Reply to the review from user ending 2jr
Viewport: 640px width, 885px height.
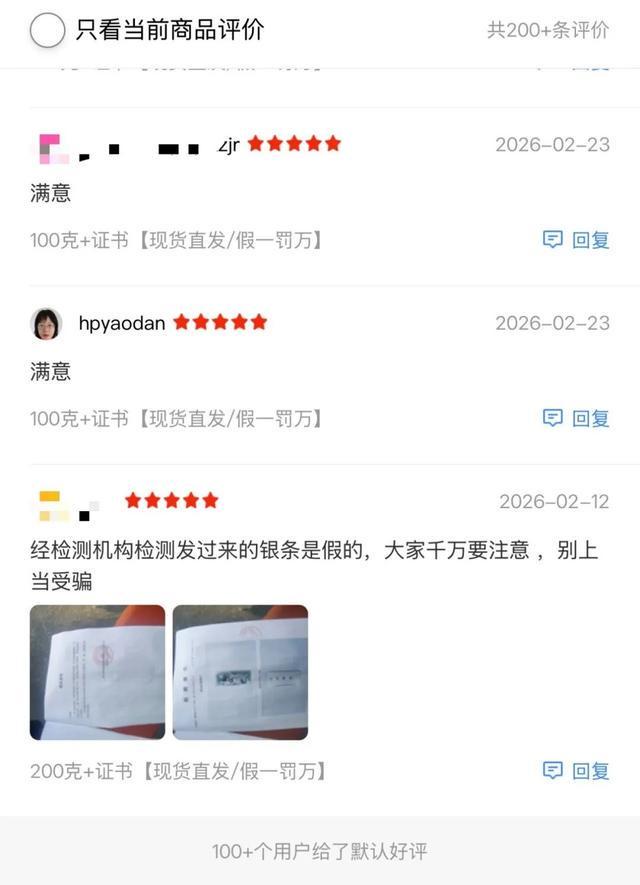(x=576, y=240)
